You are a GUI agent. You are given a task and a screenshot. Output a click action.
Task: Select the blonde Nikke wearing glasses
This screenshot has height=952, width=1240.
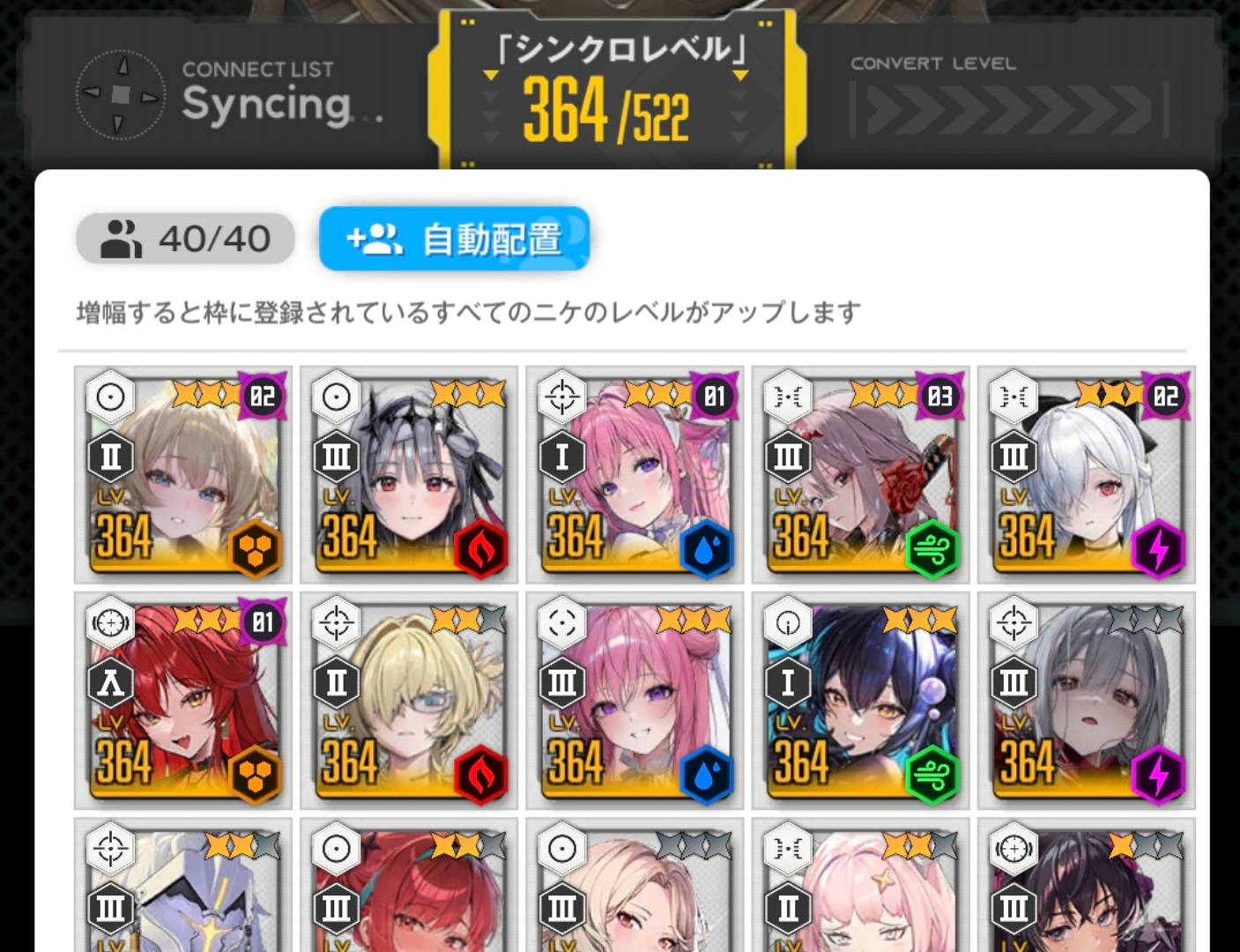(x=409, y=702)
